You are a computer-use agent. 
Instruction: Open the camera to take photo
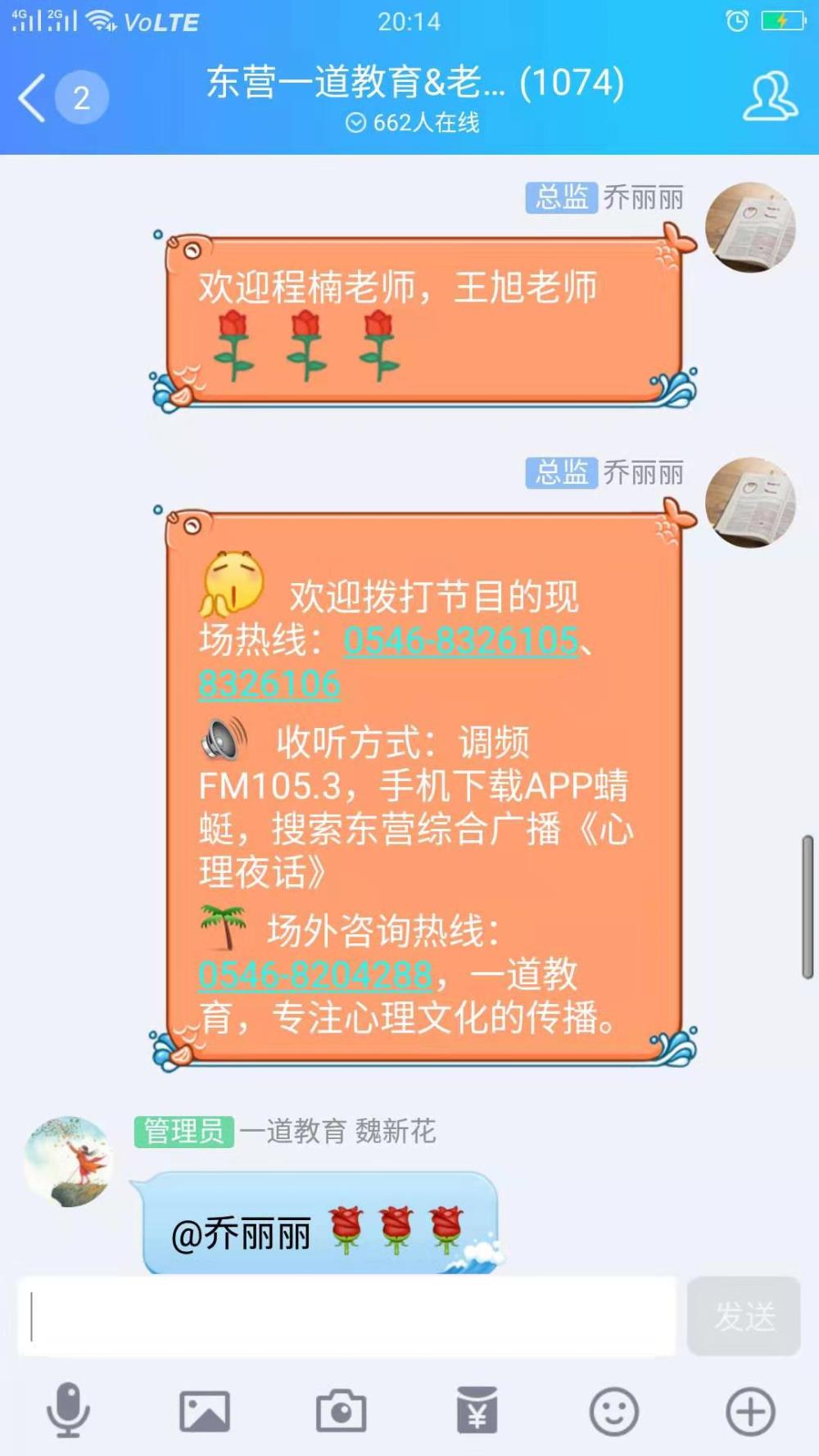coord(341,1411)
